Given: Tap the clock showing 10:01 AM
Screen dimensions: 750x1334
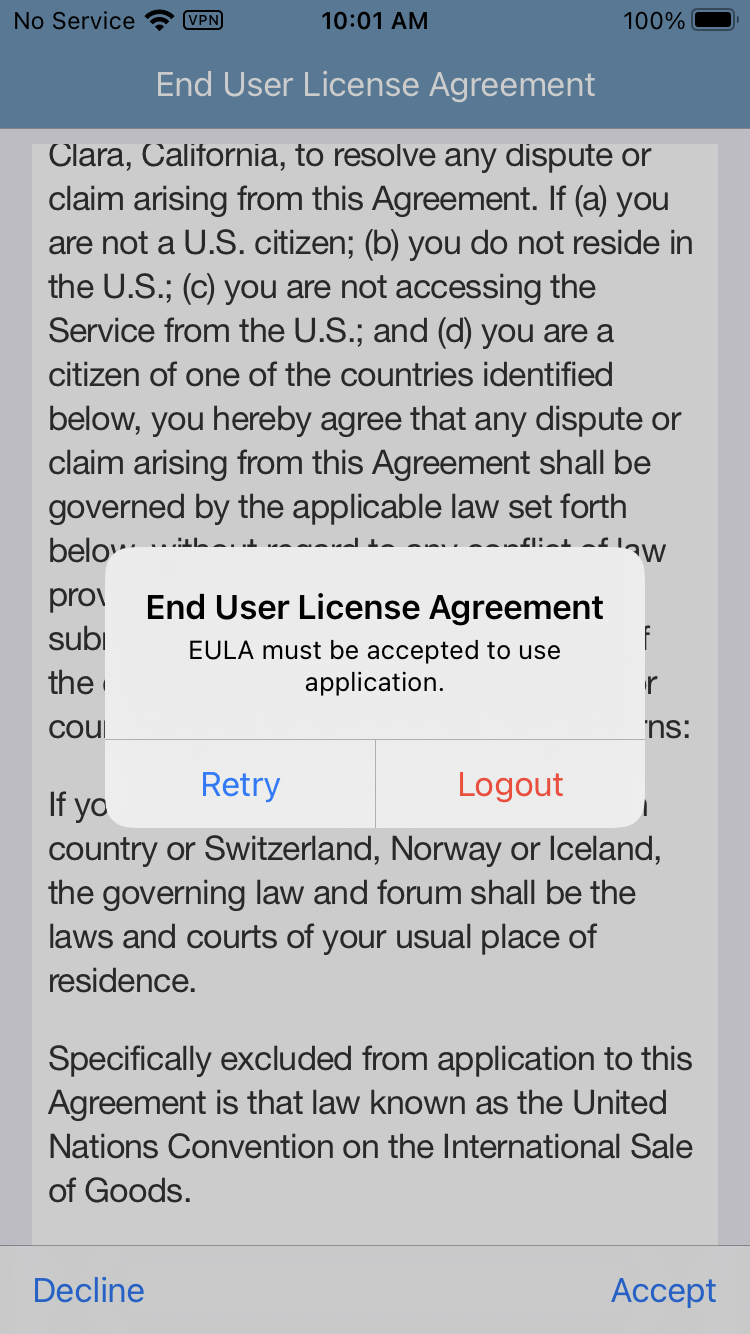Looking at the screenshot, I should [x=375, y=20].
